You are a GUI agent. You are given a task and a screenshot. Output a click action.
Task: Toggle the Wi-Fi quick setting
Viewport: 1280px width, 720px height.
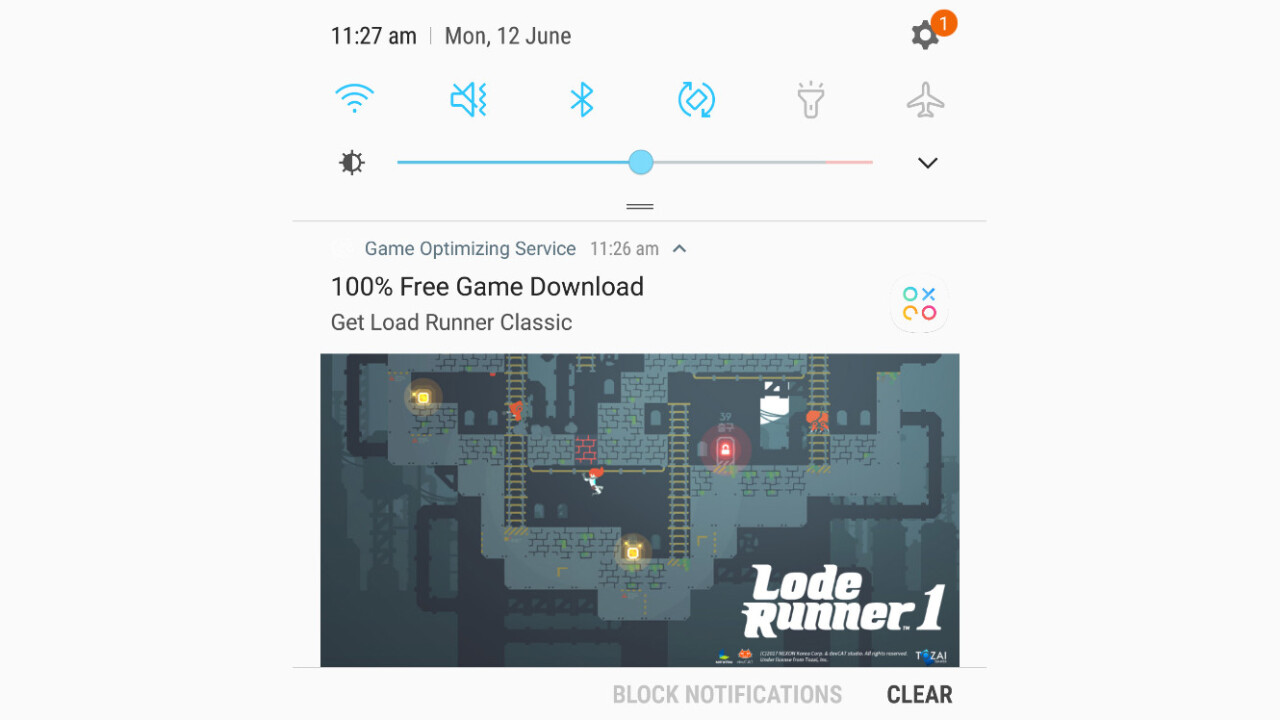pos(354,99)
